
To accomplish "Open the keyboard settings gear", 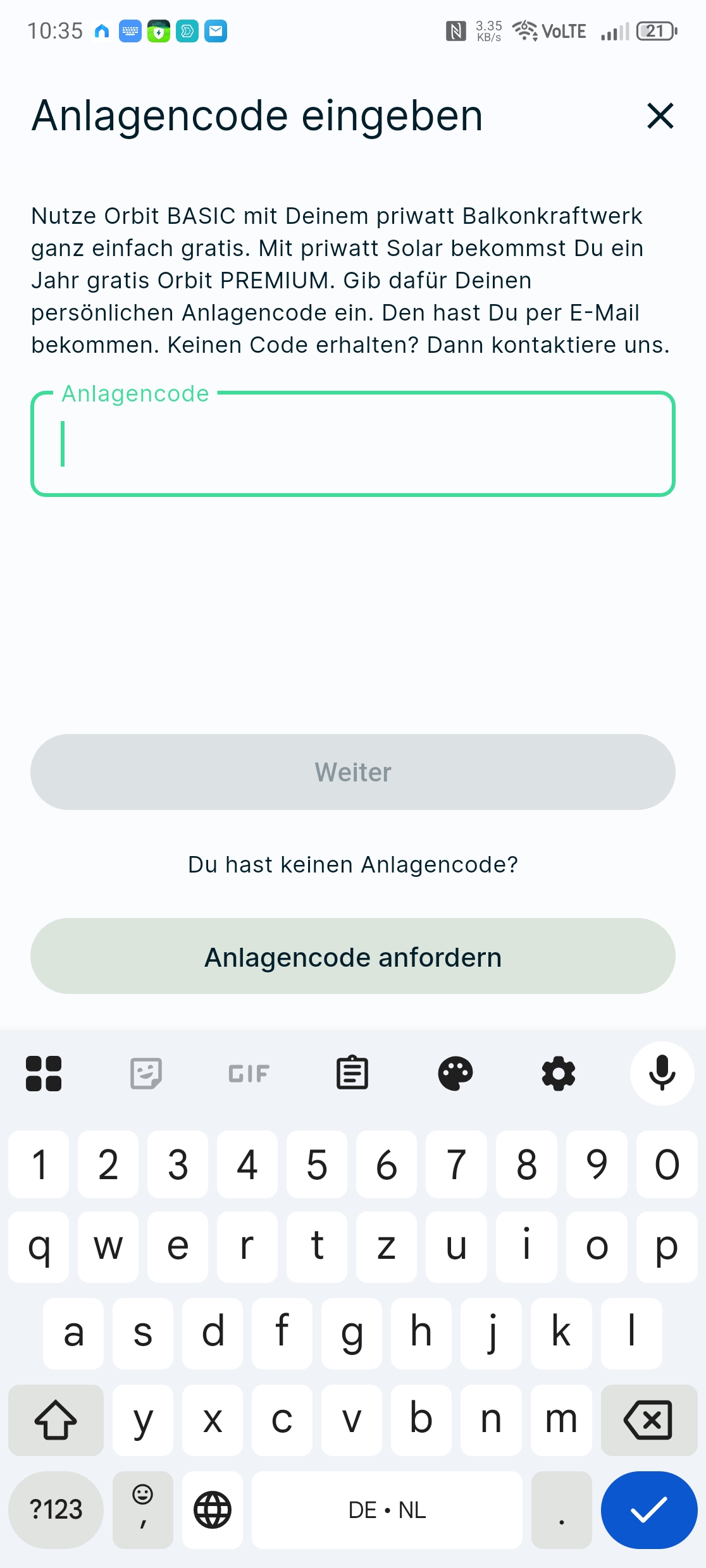I will tap(559, 1073).
